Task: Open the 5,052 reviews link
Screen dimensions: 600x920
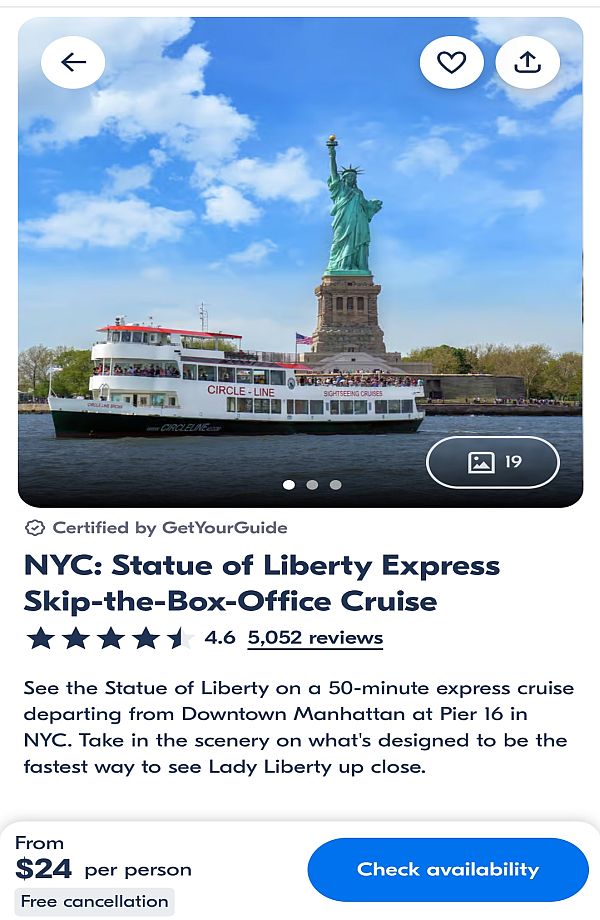Action: pyautogui.click(x=315, y=637)
